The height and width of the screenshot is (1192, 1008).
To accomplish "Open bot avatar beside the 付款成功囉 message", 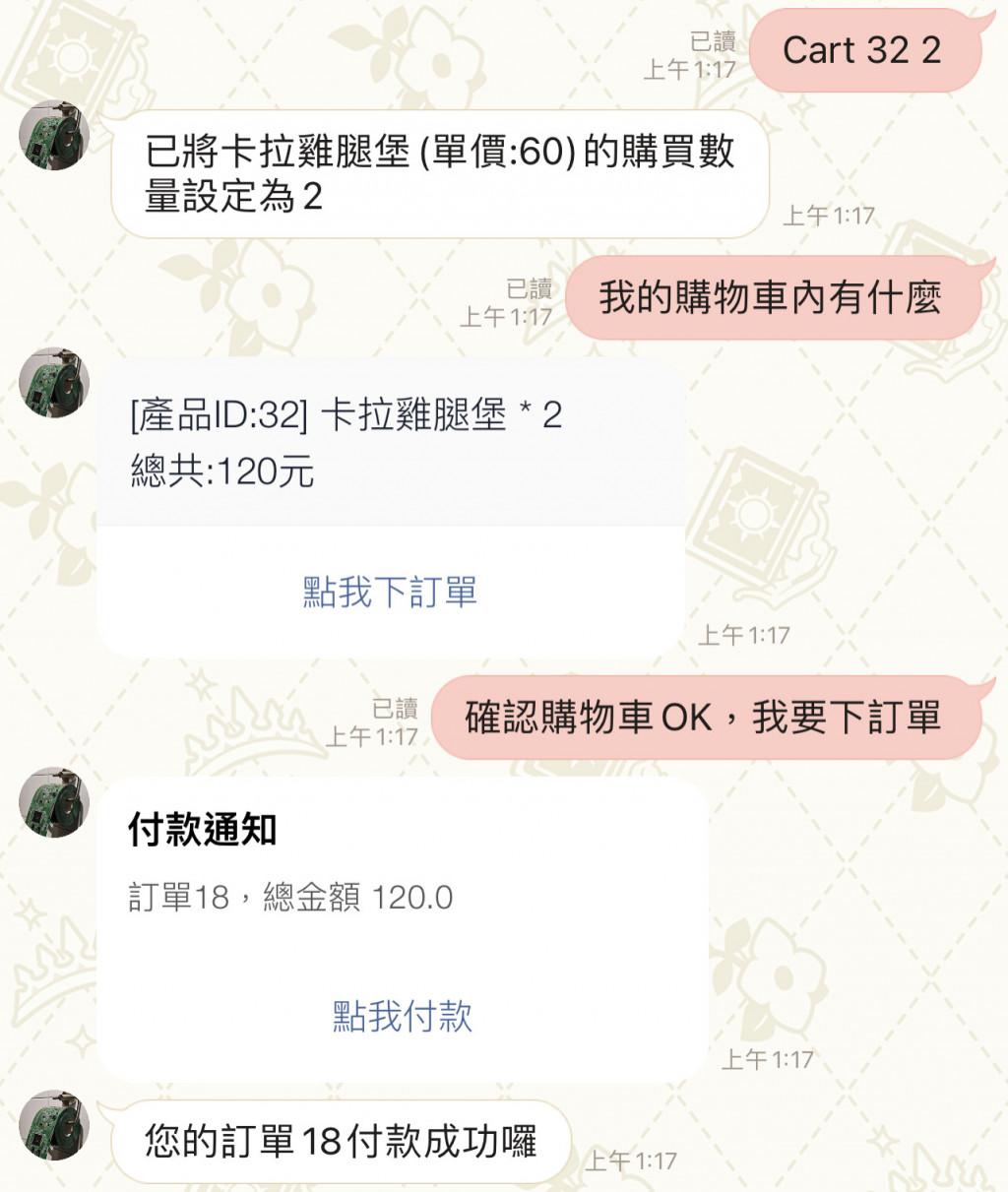I will (x=54, y=1124).
